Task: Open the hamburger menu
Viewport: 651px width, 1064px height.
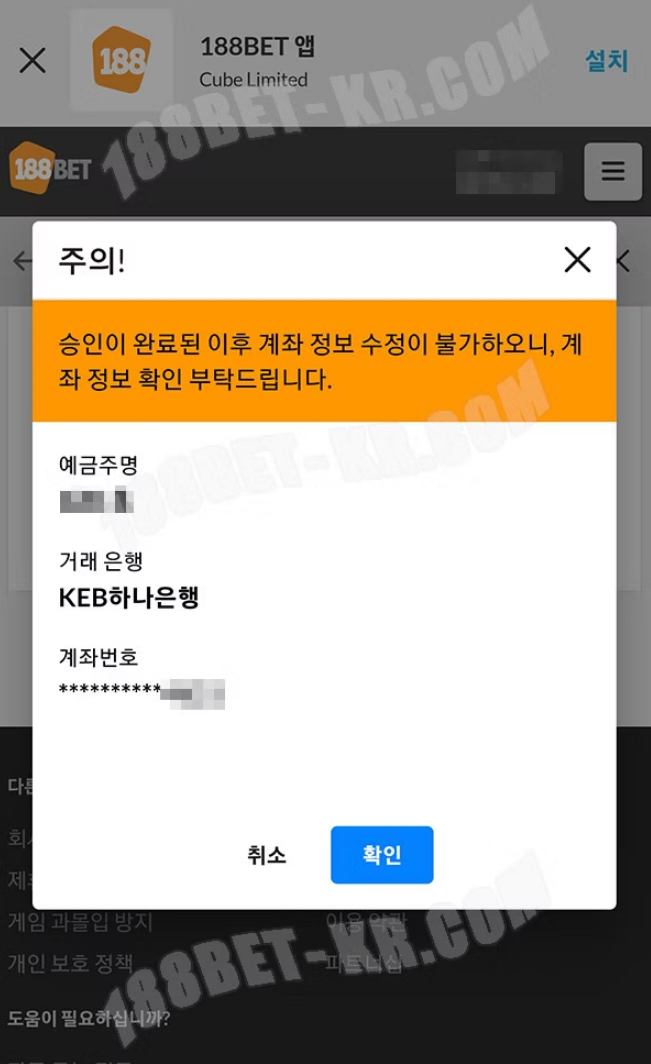Action: pyautogui.click(x=612, y=172)
